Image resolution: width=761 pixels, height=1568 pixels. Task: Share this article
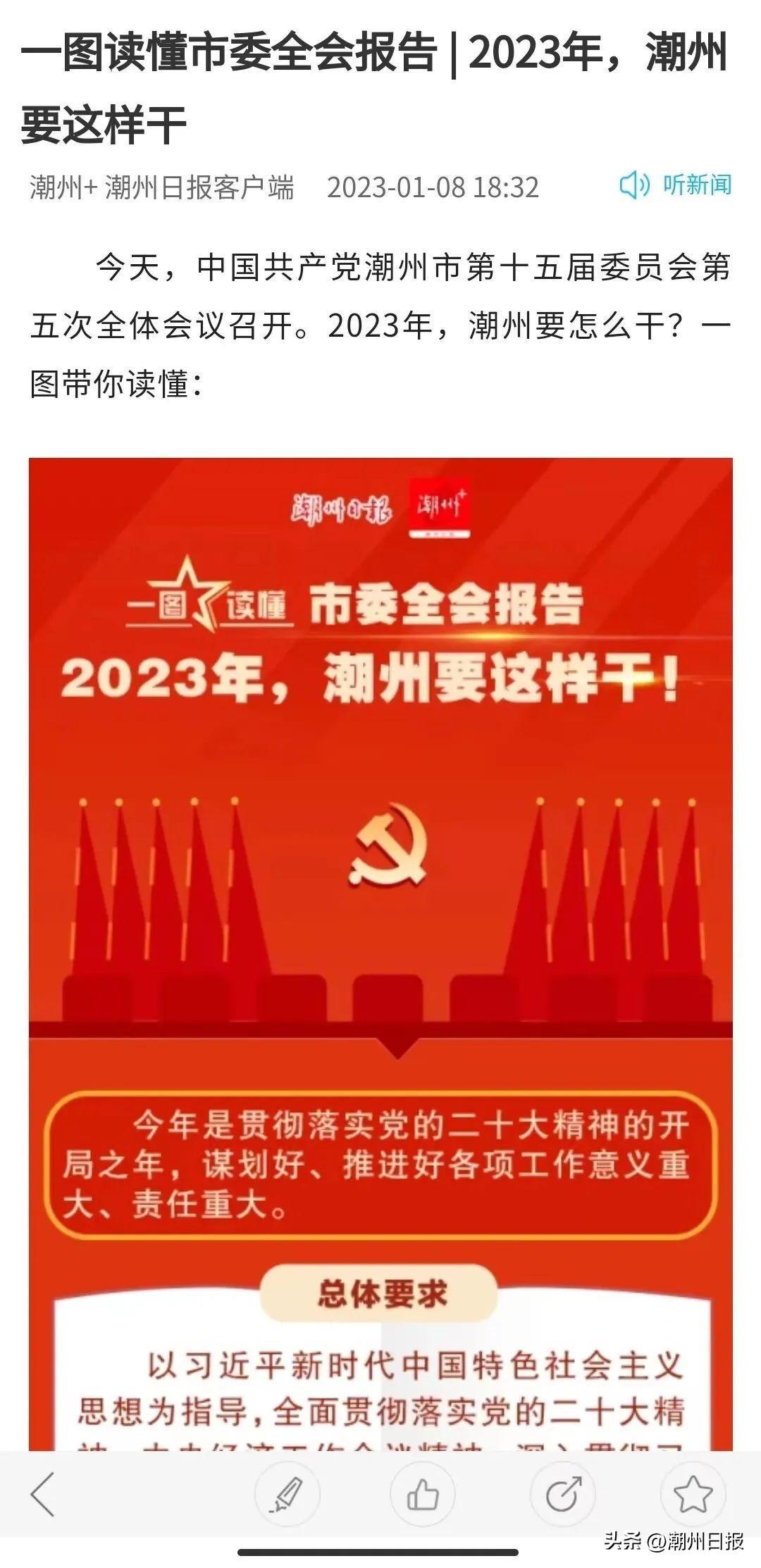click(562, 1494)
